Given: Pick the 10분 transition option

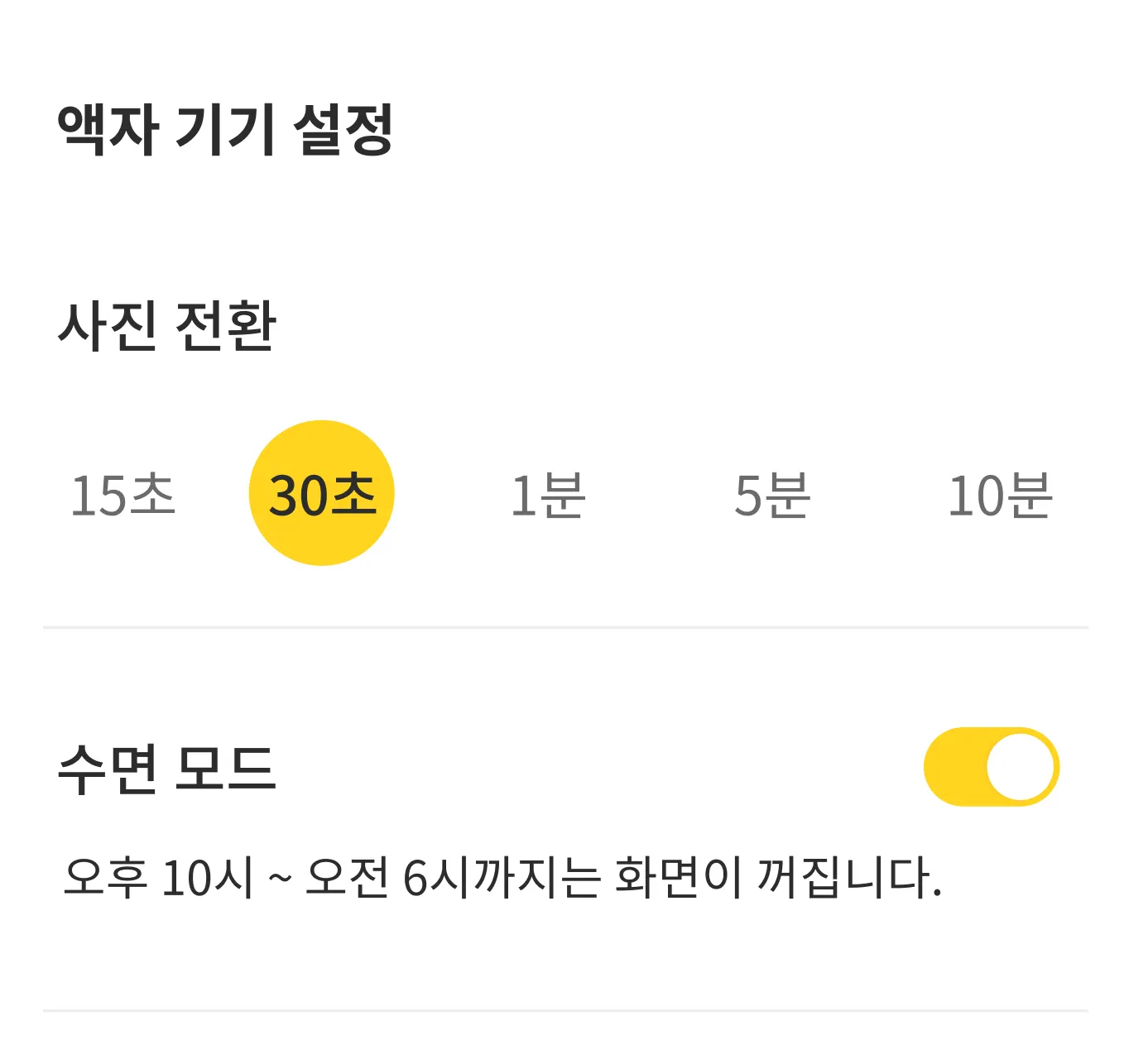Looking at the screenshot, I should tap(1000, 495).
